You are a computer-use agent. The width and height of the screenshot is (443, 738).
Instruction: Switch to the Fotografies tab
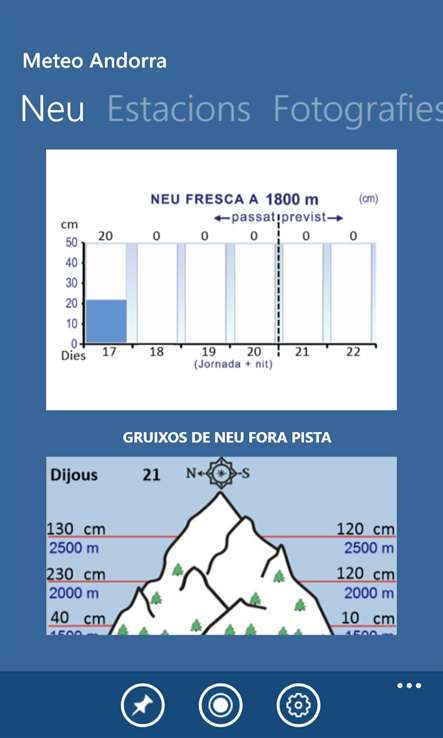(x=358, y=111)
